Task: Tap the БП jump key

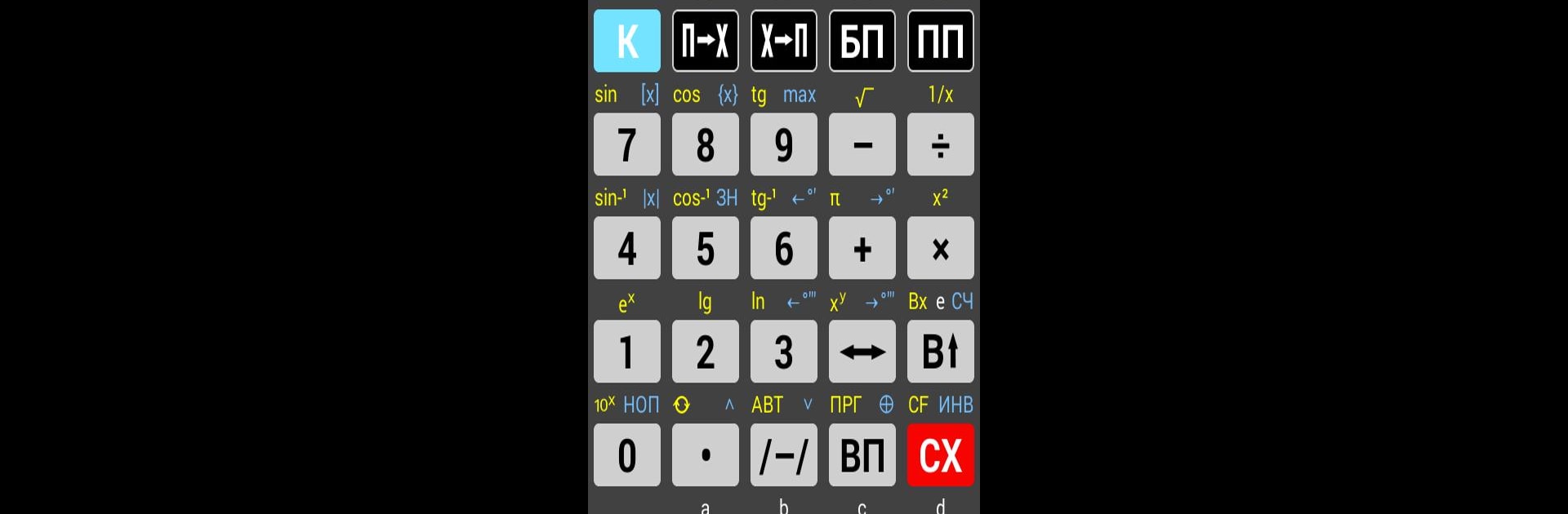Action: pos(862,41)
